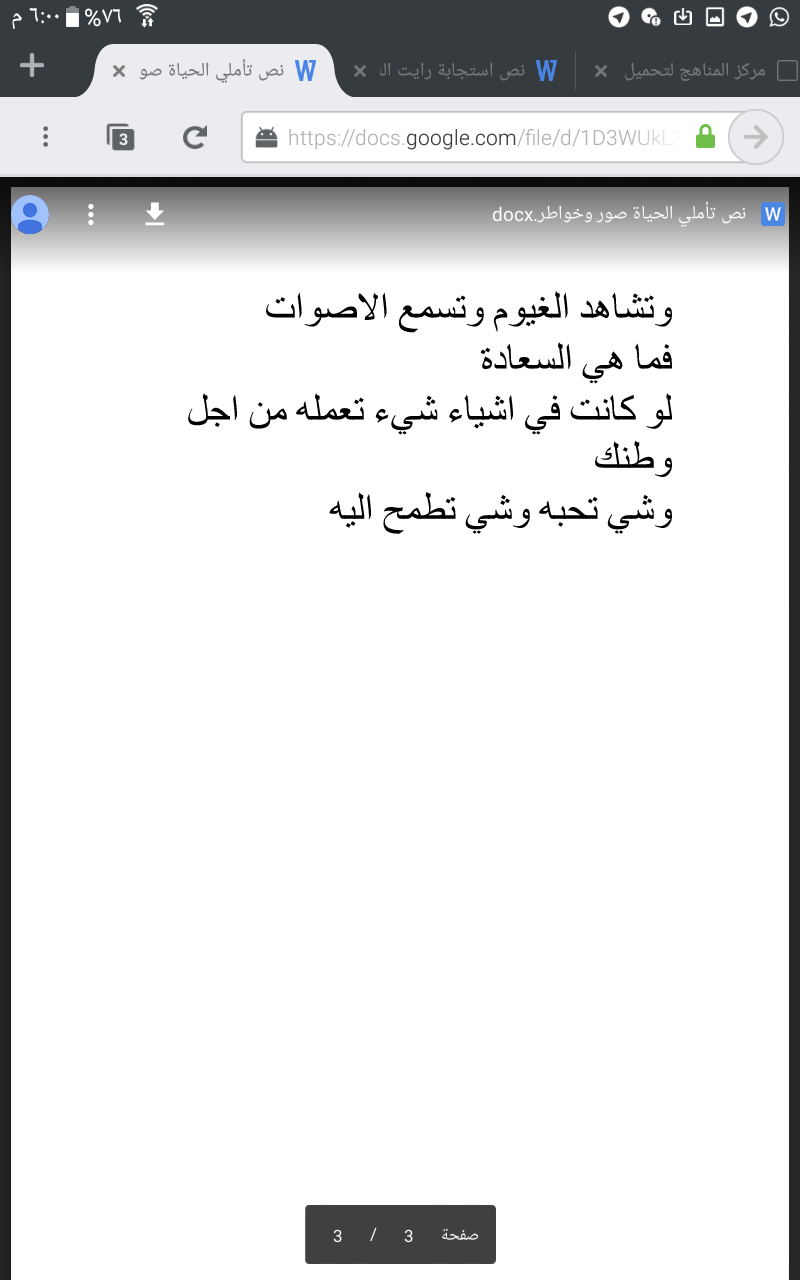Open a new browser tab

[x=32, y=66]
